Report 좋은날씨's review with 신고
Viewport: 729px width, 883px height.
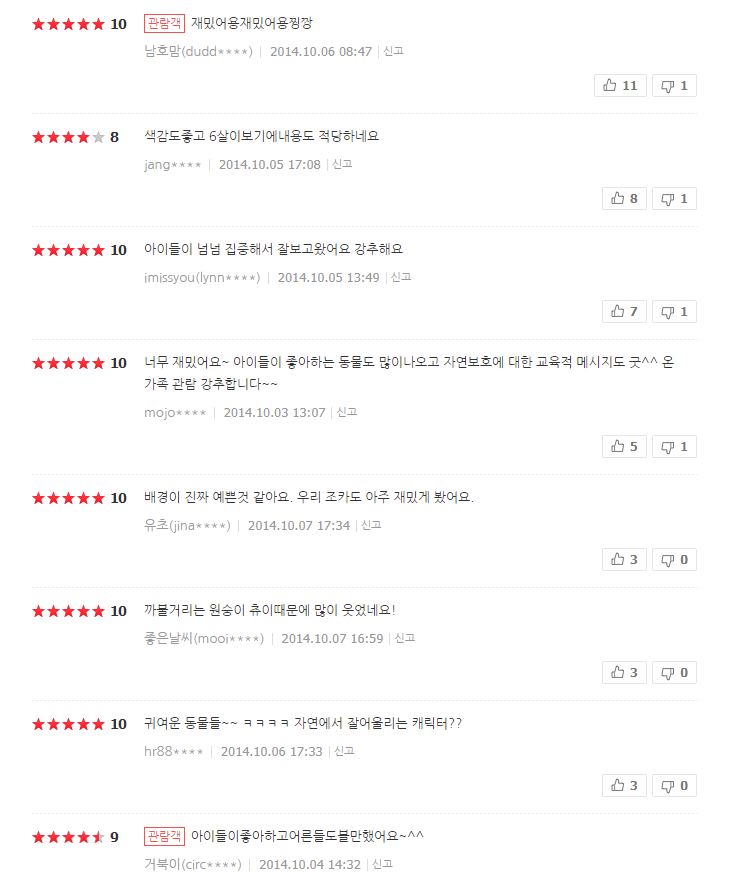(x=405, y=638)
